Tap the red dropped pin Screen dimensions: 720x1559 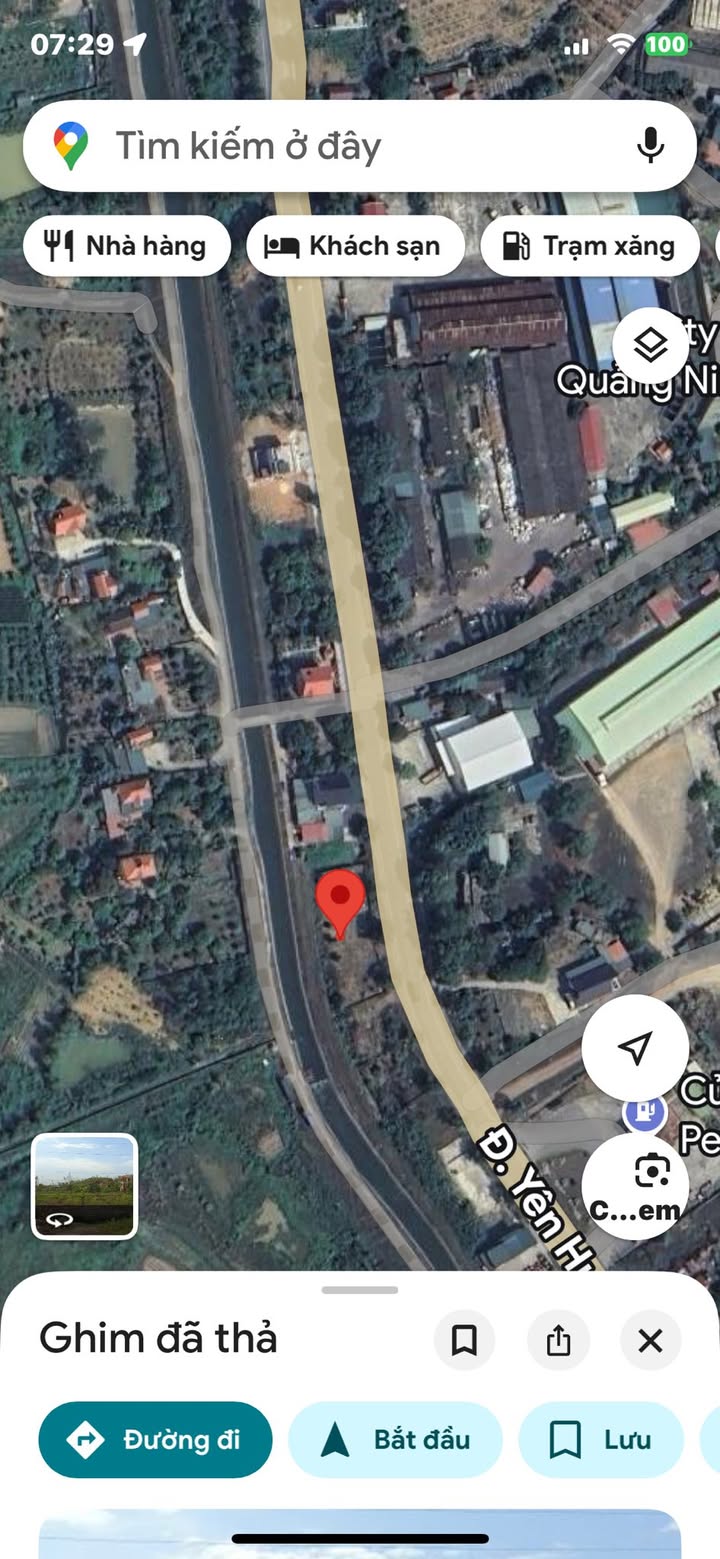coord(340,900)
